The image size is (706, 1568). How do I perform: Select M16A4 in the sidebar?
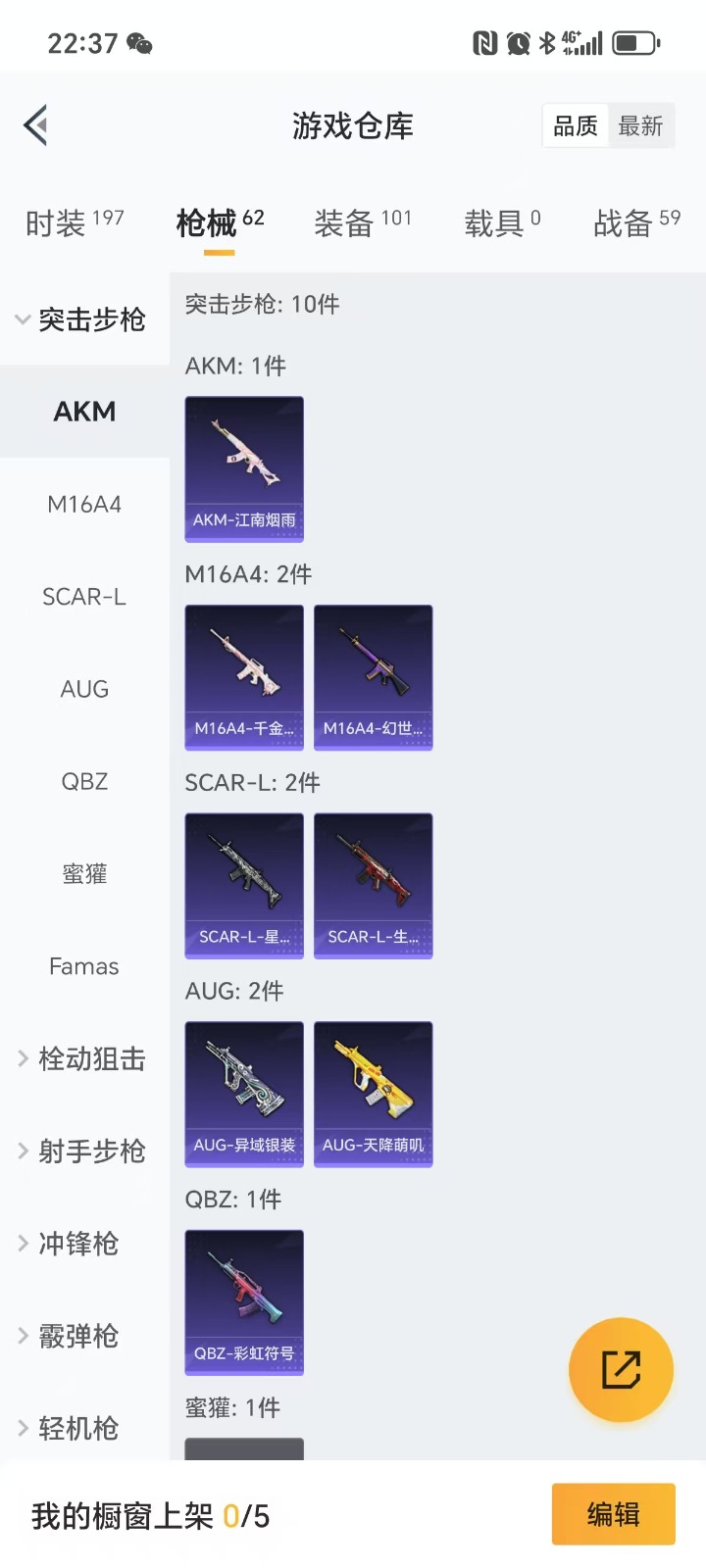pyautogui.click(x=84, y=505)
